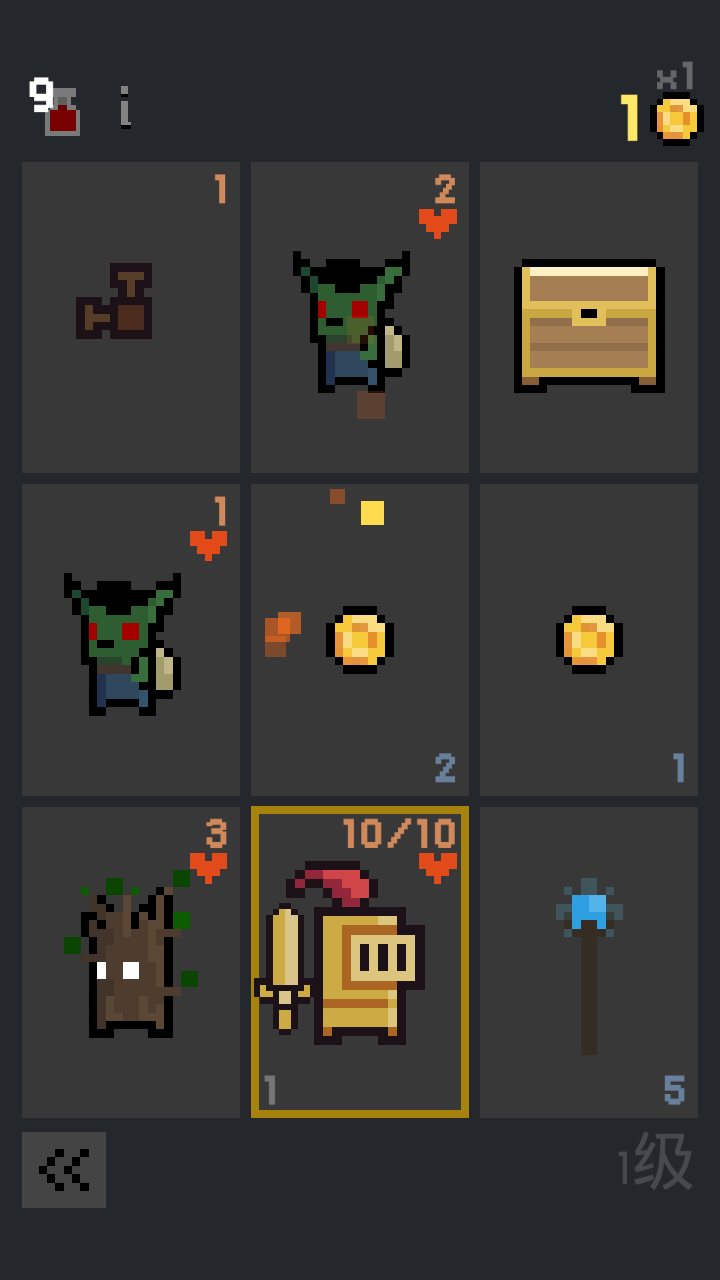The height and width of the screenshot is (1280, 720).
Task: Open the info icon
Action: pyautogui.click(x=125, y=107)
